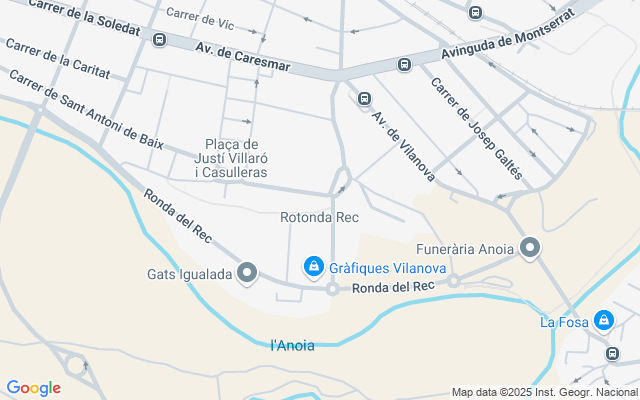Select the bus stop on Av. de Vilanova
Image resolution: width=640 pixels, height=400 pixels.
(x=363, y=98)
